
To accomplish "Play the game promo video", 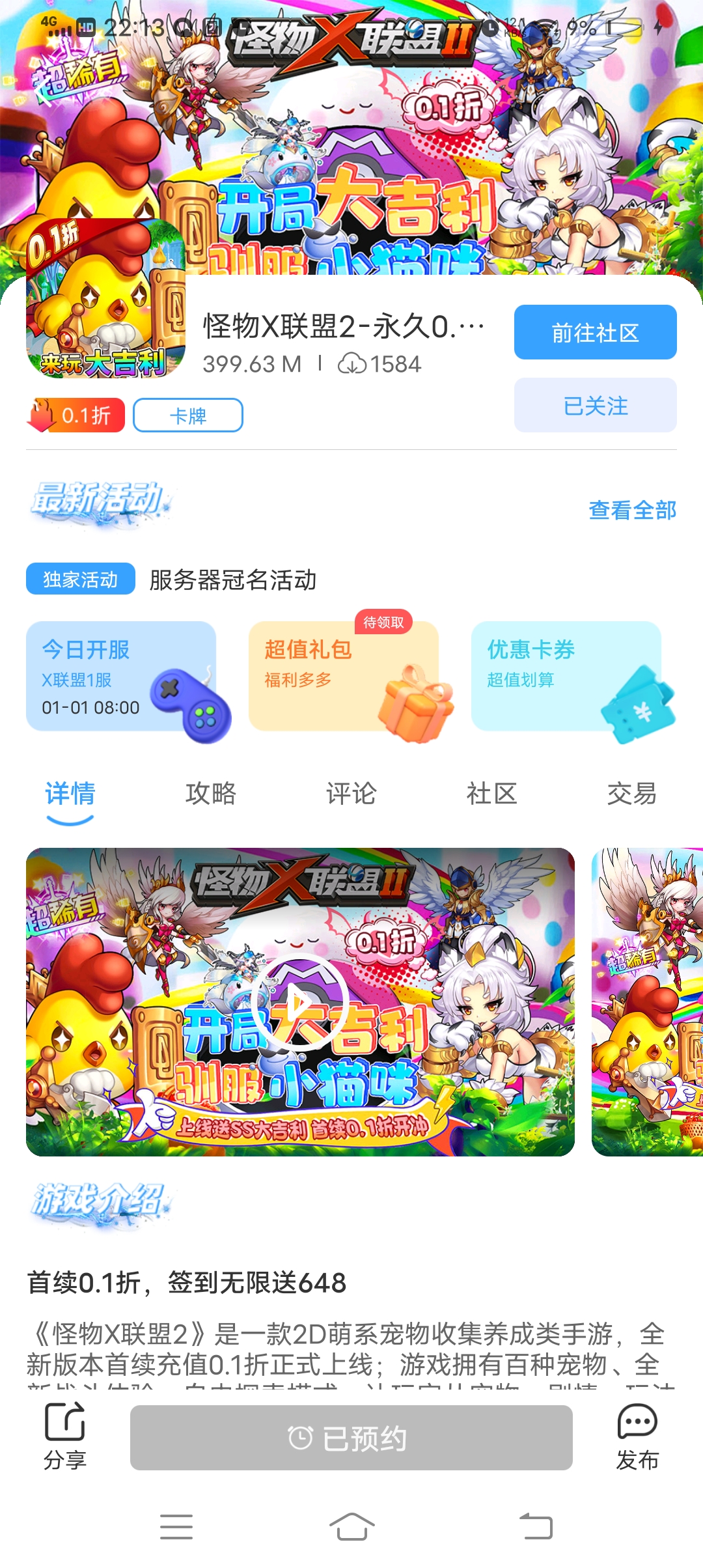I will (x=299, y=1001).
